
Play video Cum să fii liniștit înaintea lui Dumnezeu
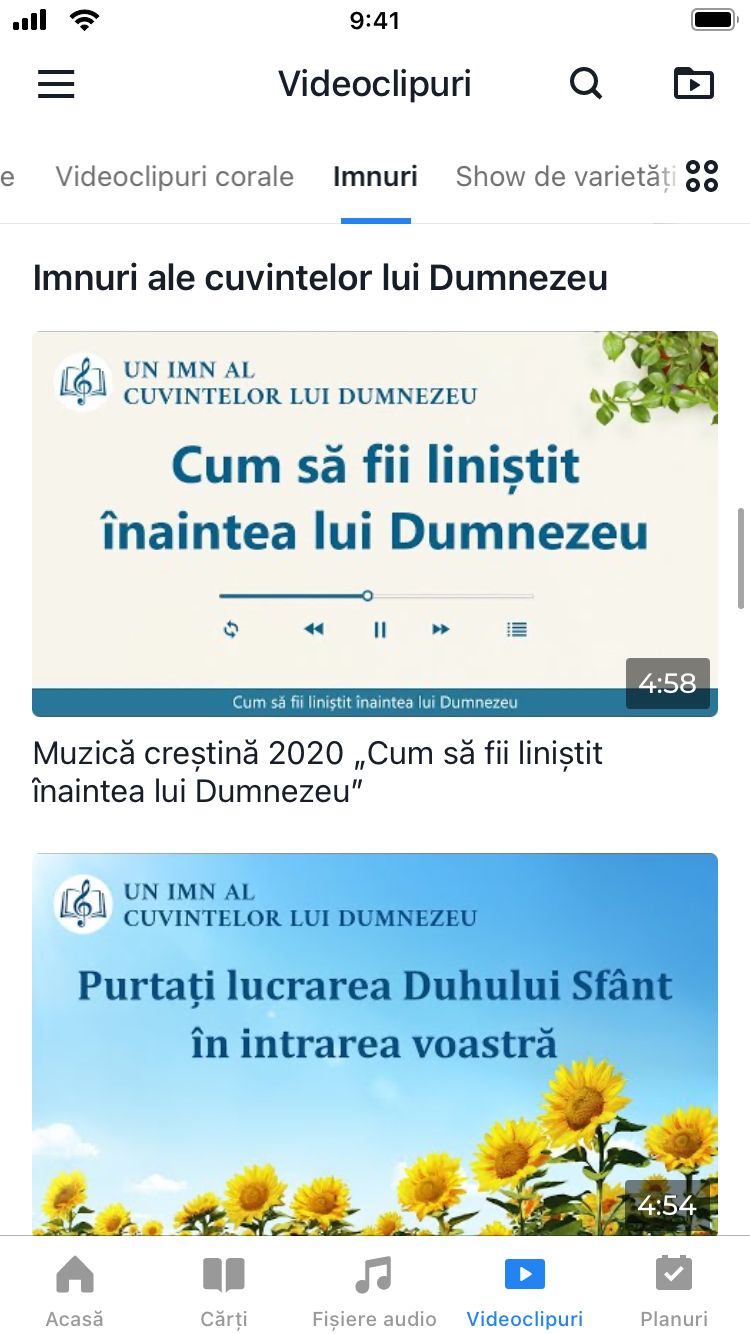(375, 523)
